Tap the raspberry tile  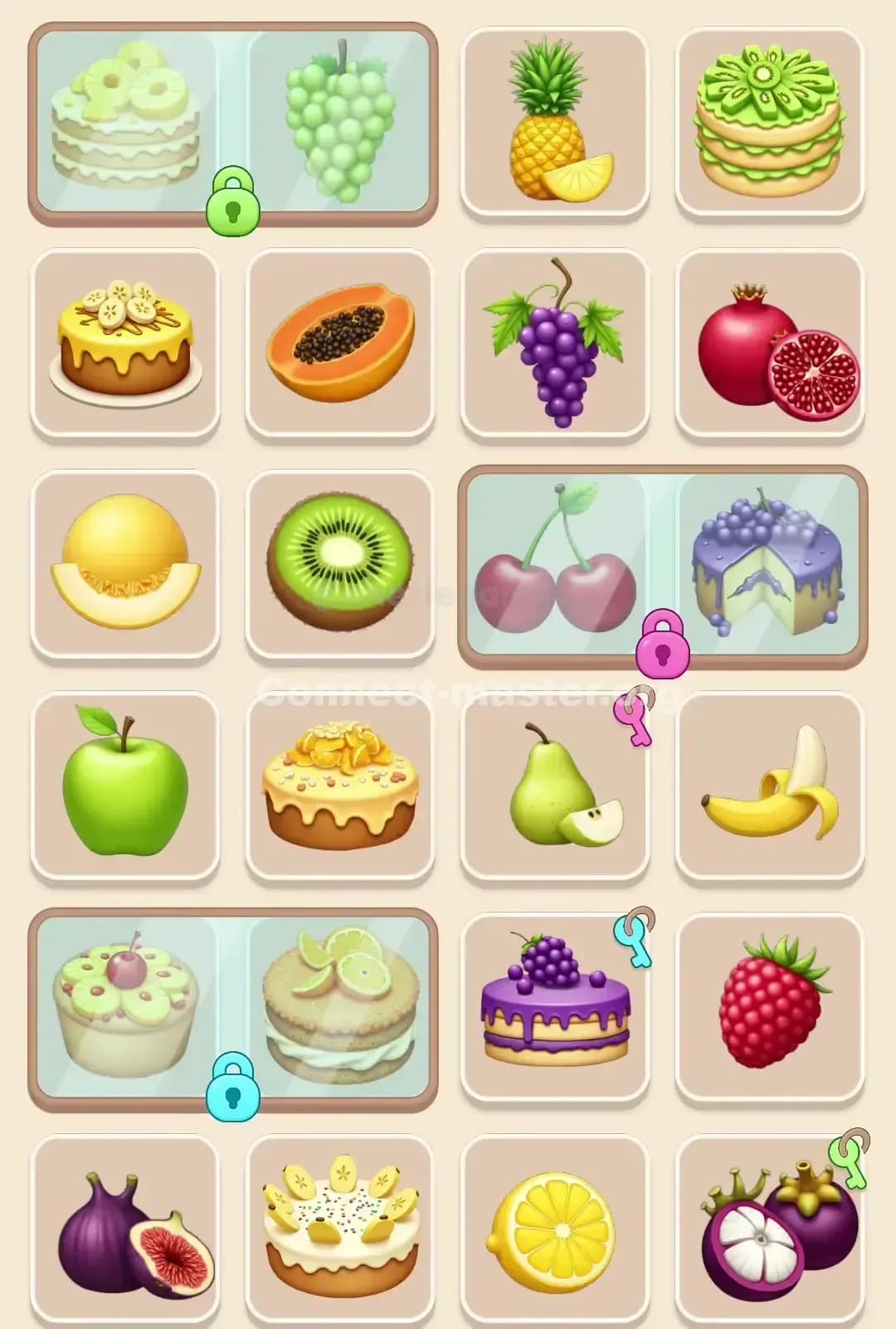(769, 1008)
